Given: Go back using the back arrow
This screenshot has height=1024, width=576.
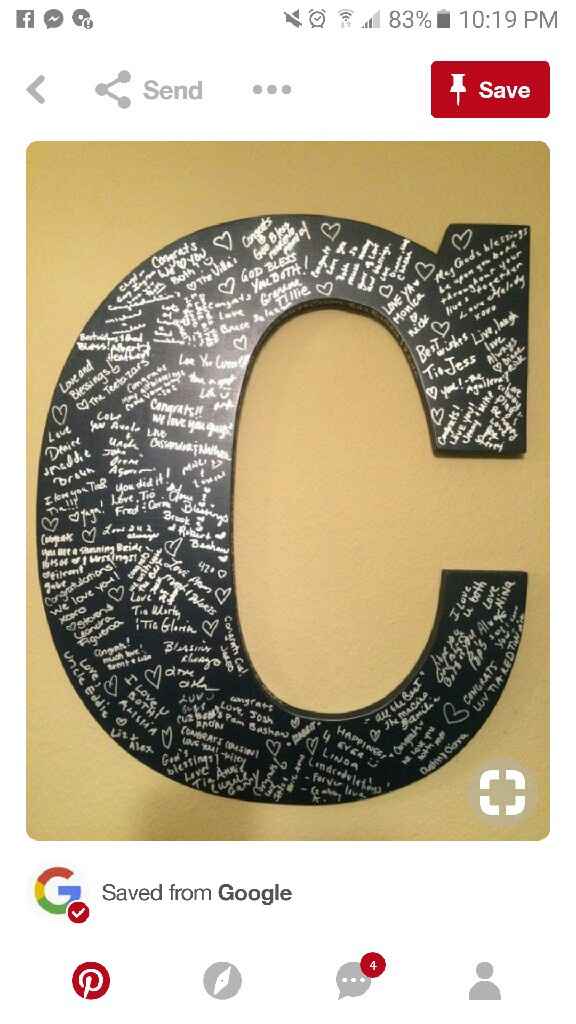Looking at the screenshot, I should point(36,89).
